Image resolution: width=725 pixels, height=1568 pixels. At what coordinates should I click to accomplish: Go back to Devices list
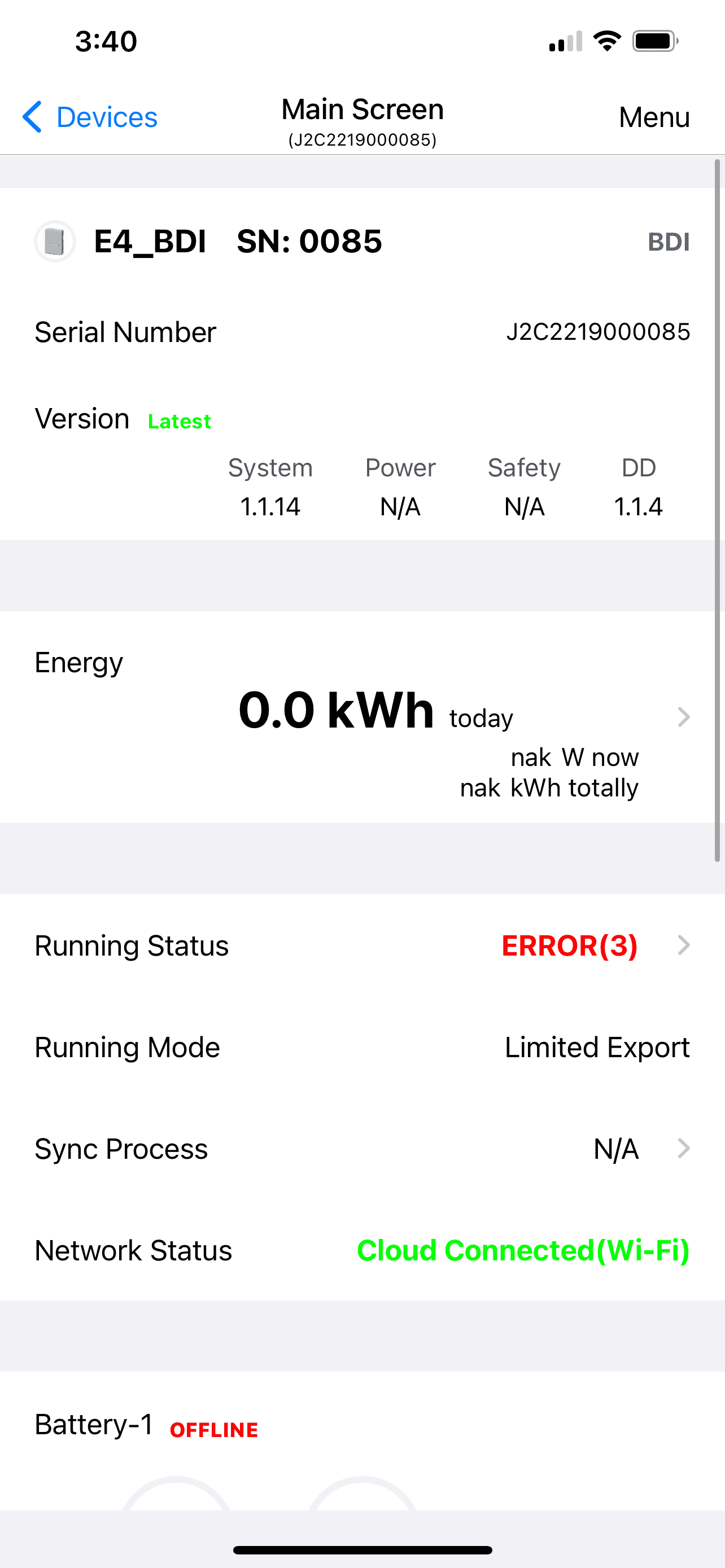(90, 117)
